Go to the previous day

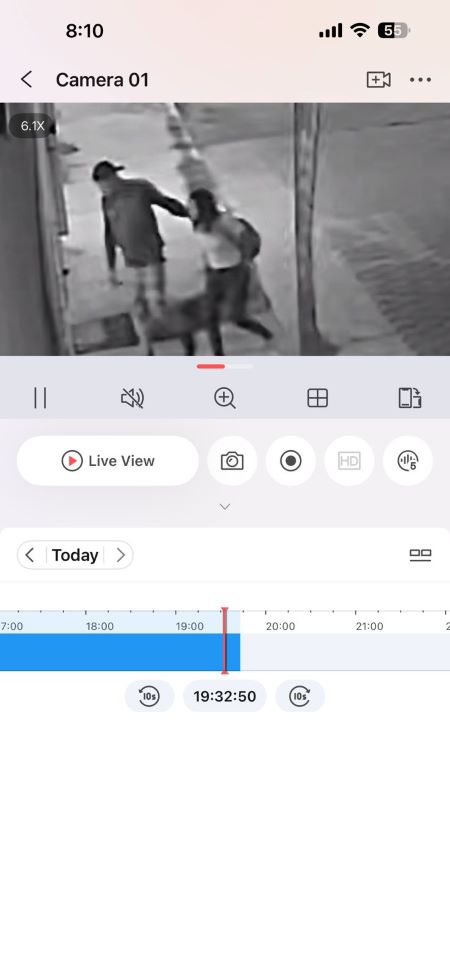tap(30, 555)
